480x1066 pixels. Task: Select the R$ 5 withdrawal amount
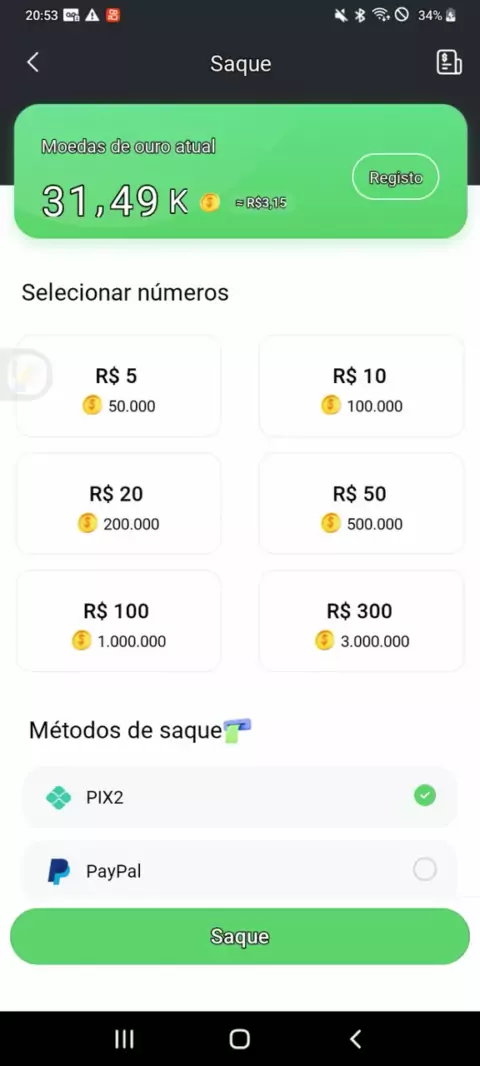(x=119, y=386)
